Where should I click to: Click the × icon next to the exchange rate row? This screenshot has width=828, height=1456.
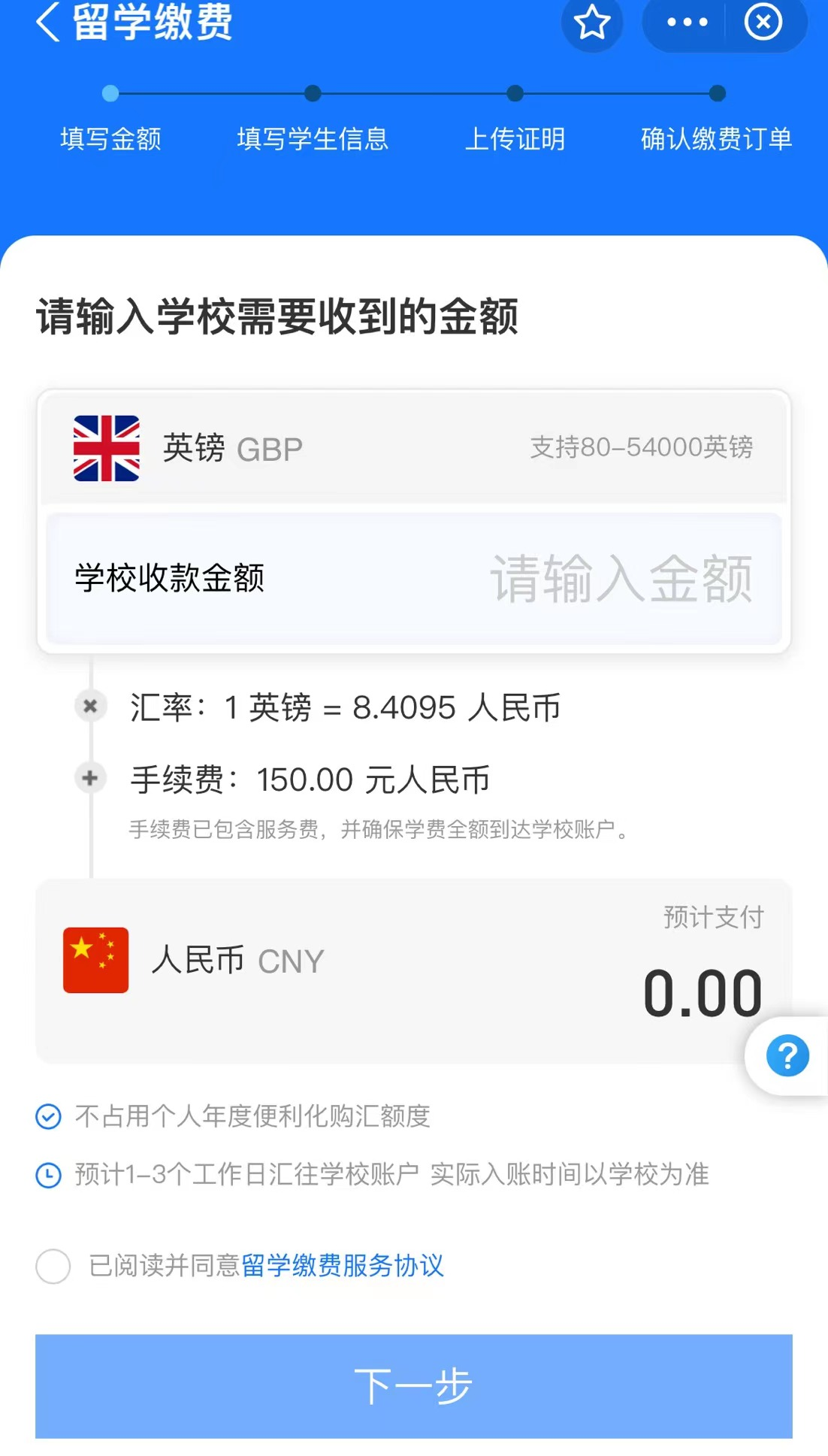pyautogui.click(x=89, y=705)
